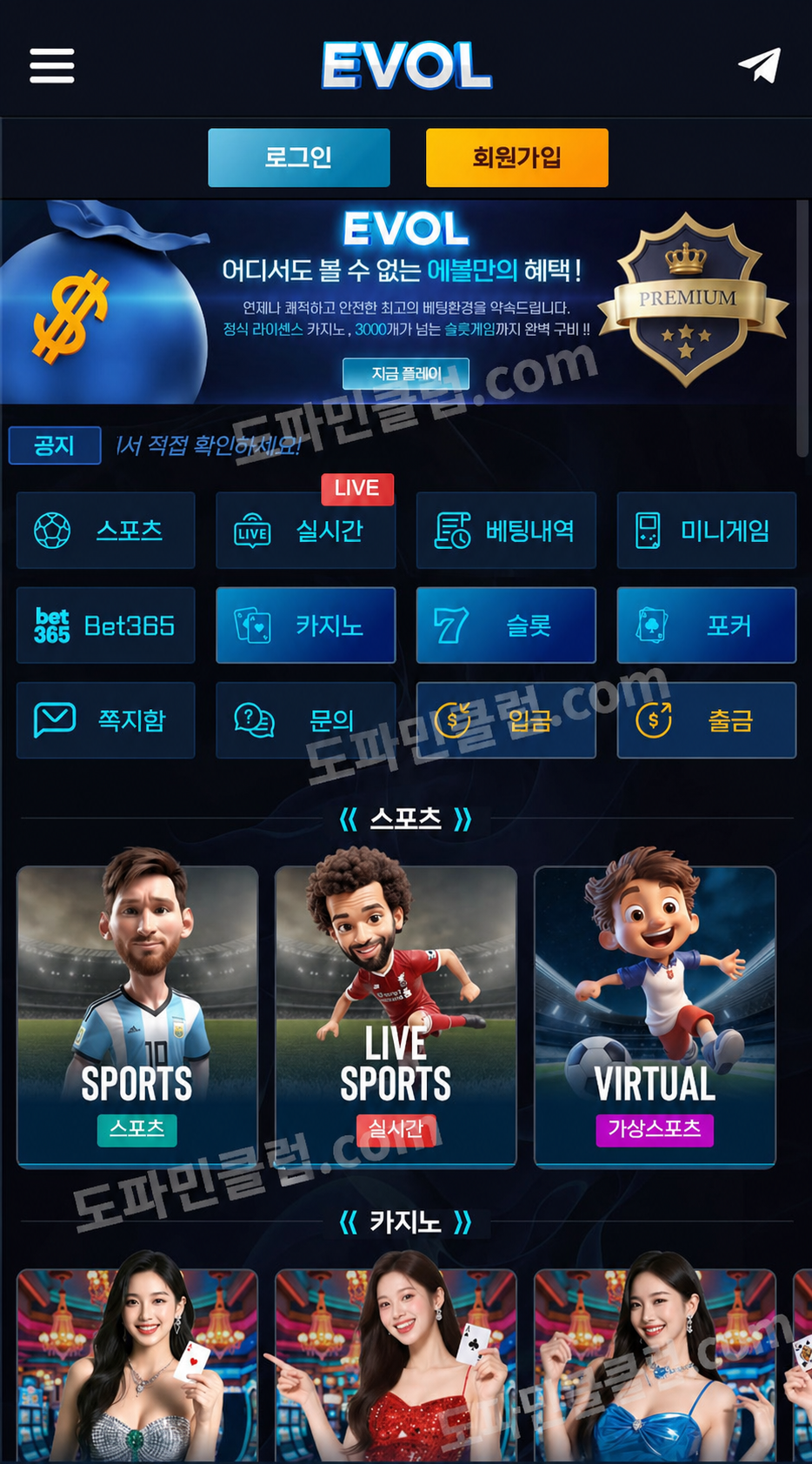Open the Telegram paper plane icon

759,66
